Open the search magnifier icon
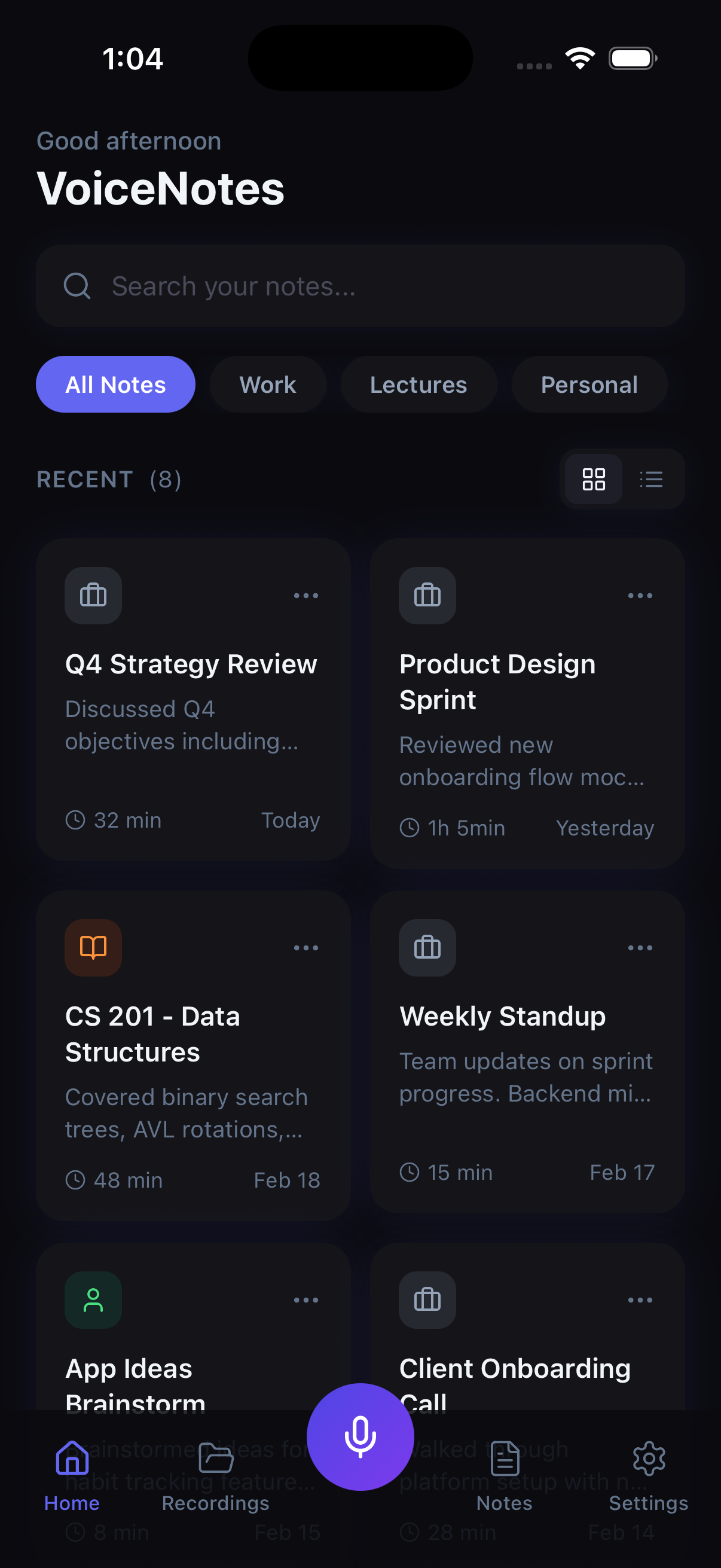 pyautogui.click(x=77, y=285)
